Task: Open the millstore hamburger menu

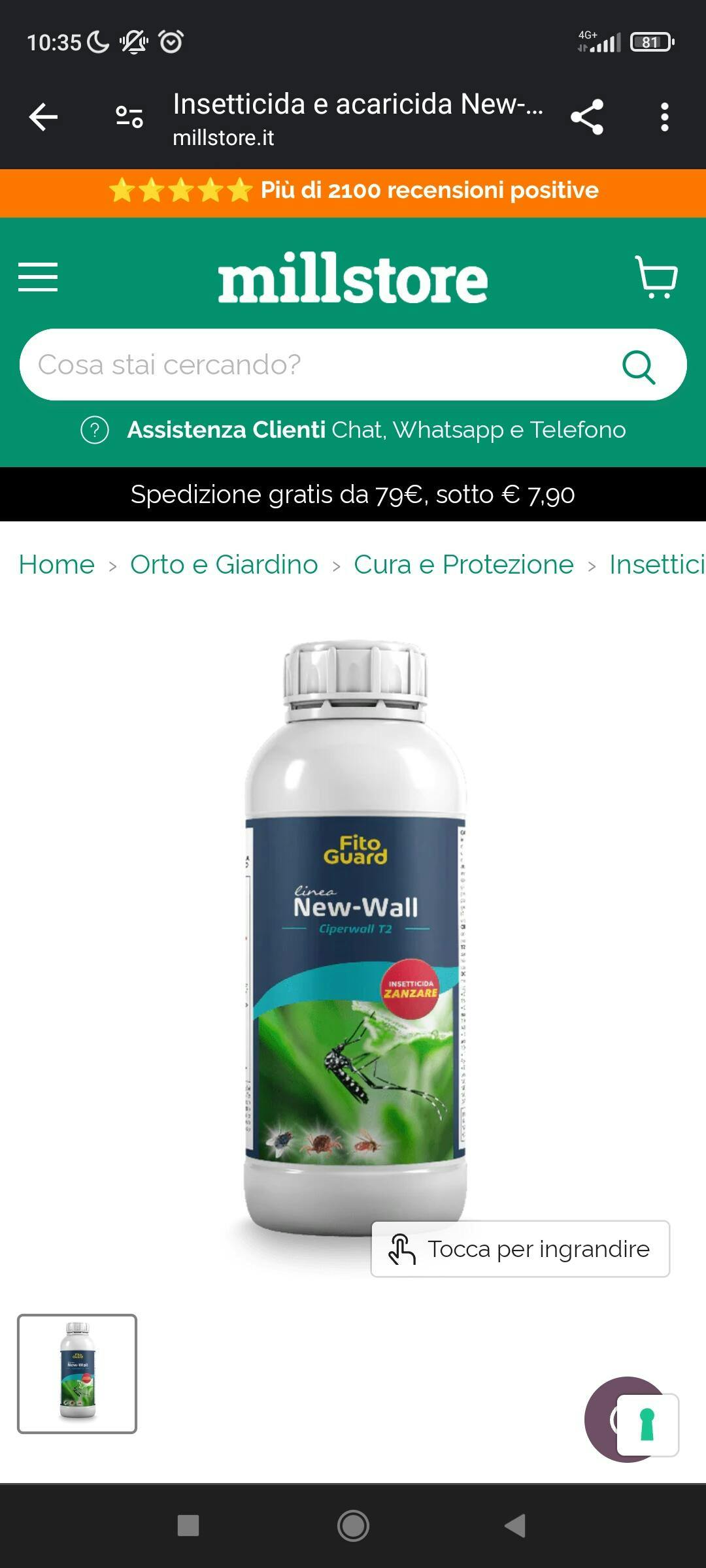Action: (x=38, y=277)
